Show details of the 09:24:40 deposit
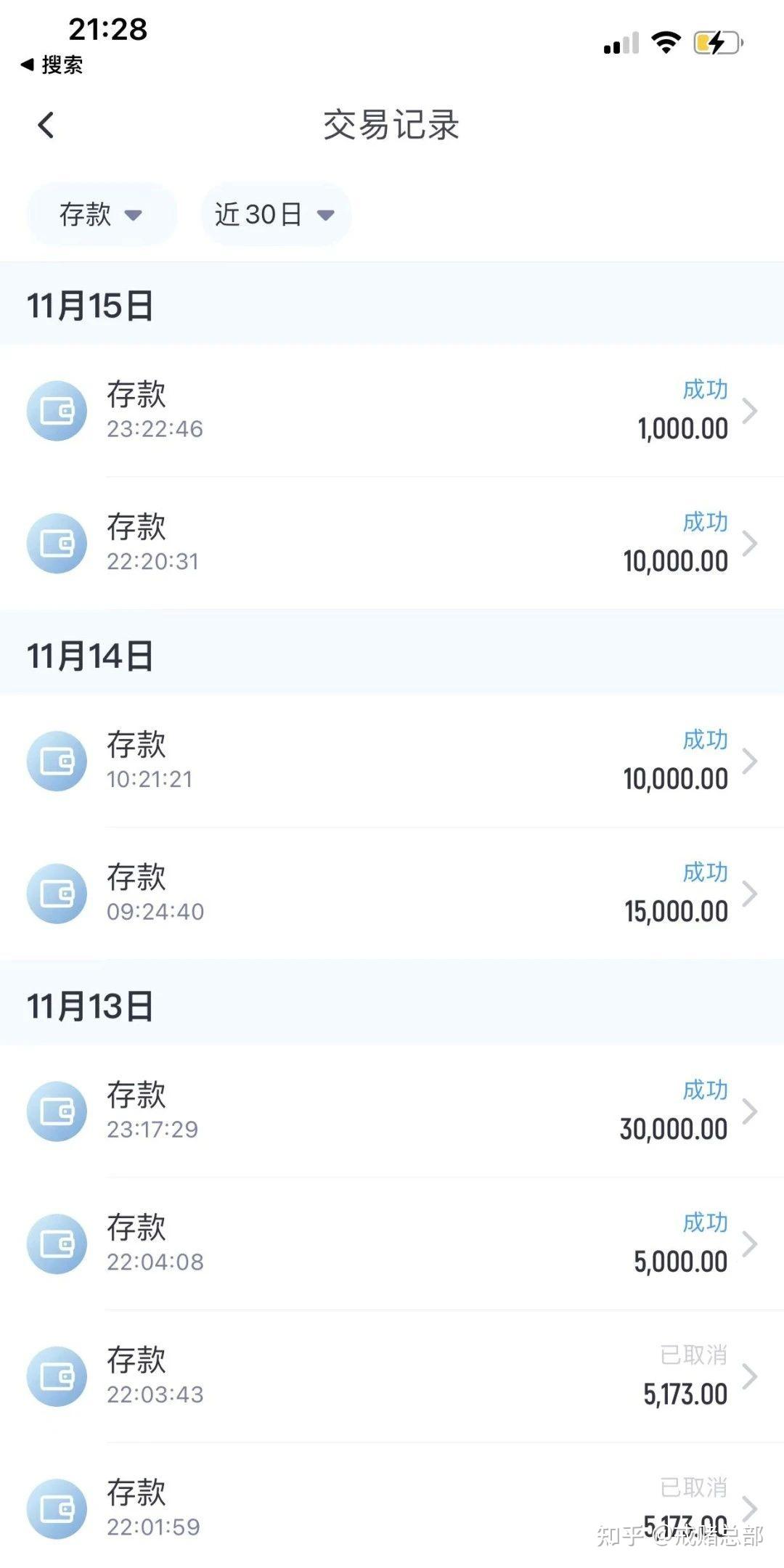Image resolution: width=784 pixels, height=1568 pixels. pos(392,894)
